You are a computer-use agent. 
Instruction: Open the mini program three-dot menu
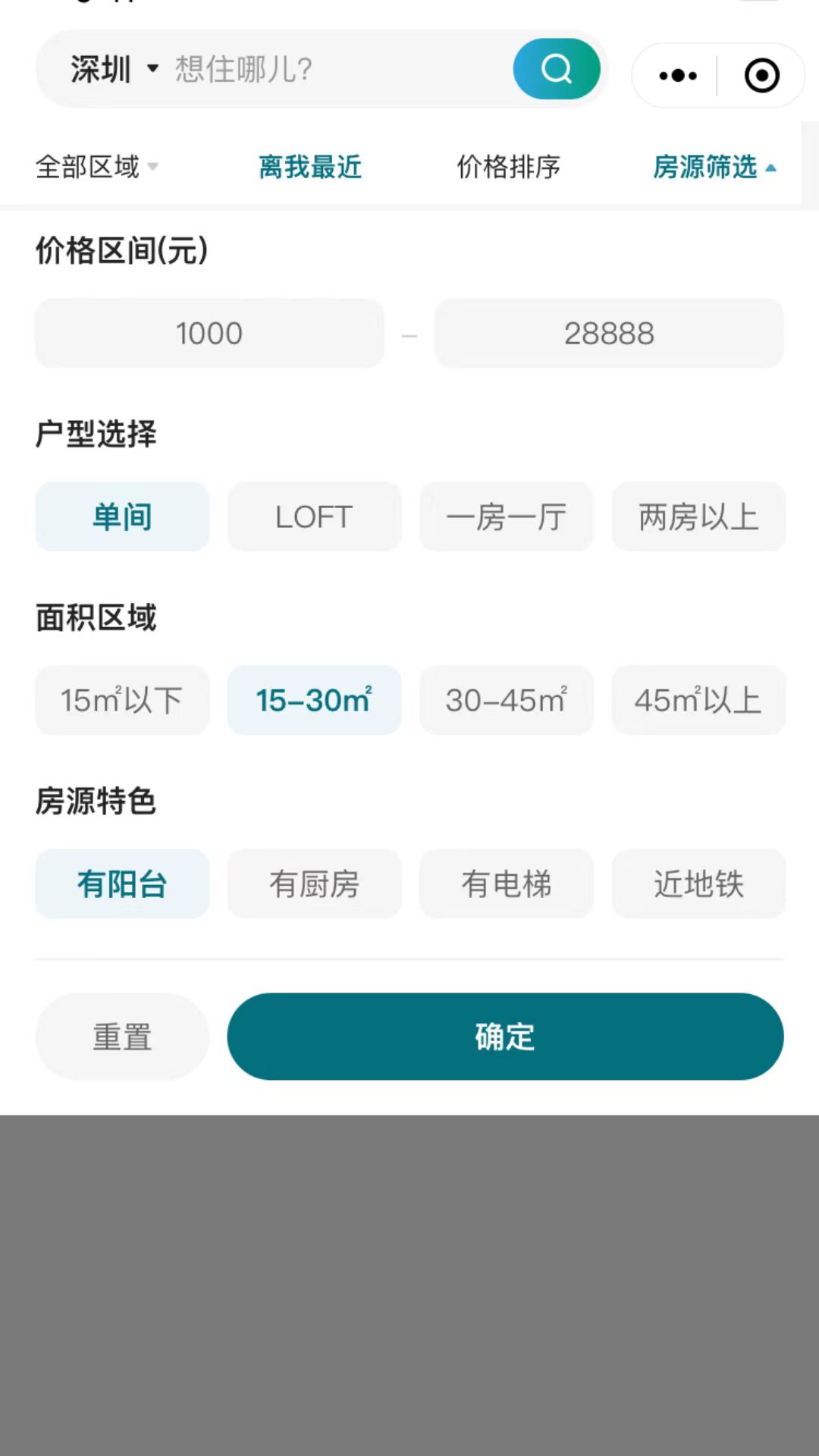pyautogui.click(x=677, y=75)
